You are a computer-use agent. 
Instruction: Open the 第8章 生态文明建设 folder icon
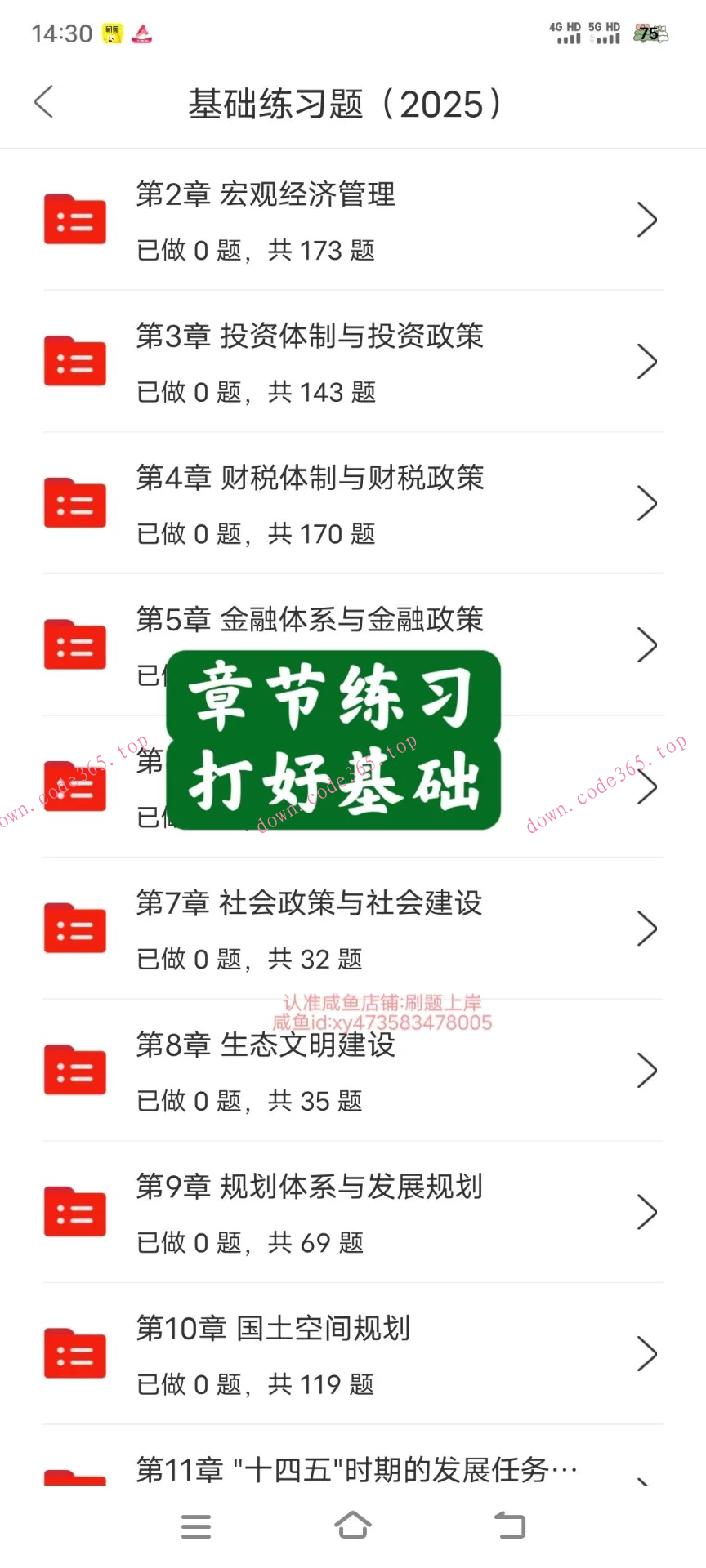click(x=74, y=1069)
